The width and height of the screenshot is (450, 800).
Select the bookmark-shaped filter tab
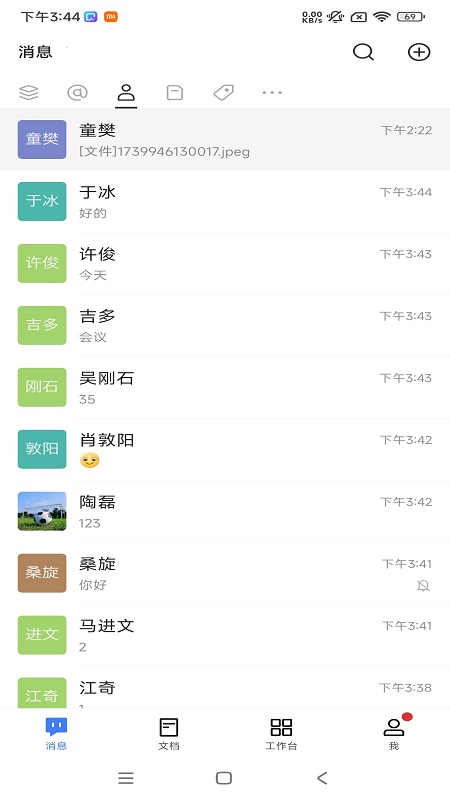coord(175,92)
